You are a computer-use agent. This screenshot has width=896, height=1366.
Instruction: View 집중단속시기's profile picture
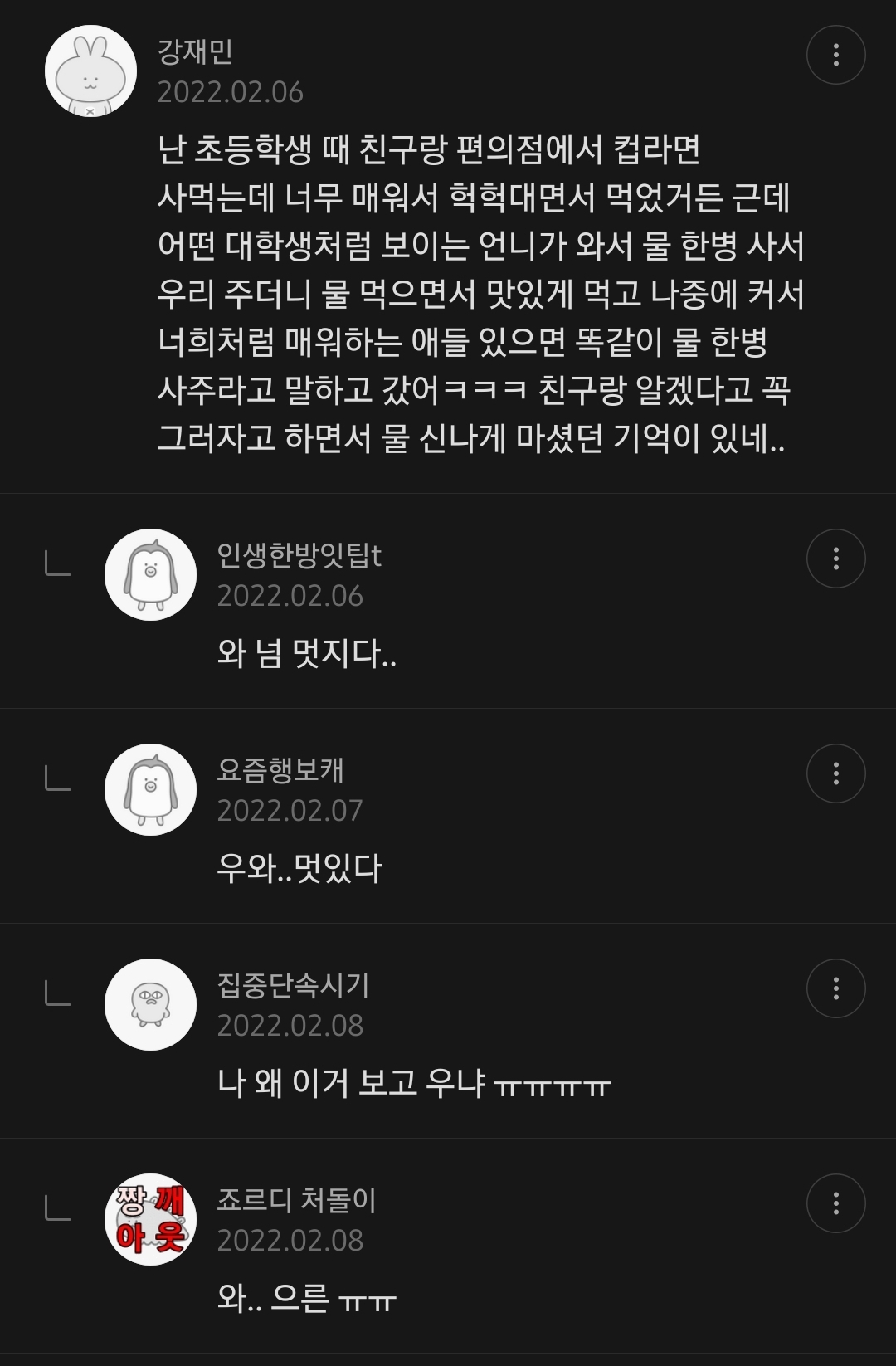[150, 1004]
